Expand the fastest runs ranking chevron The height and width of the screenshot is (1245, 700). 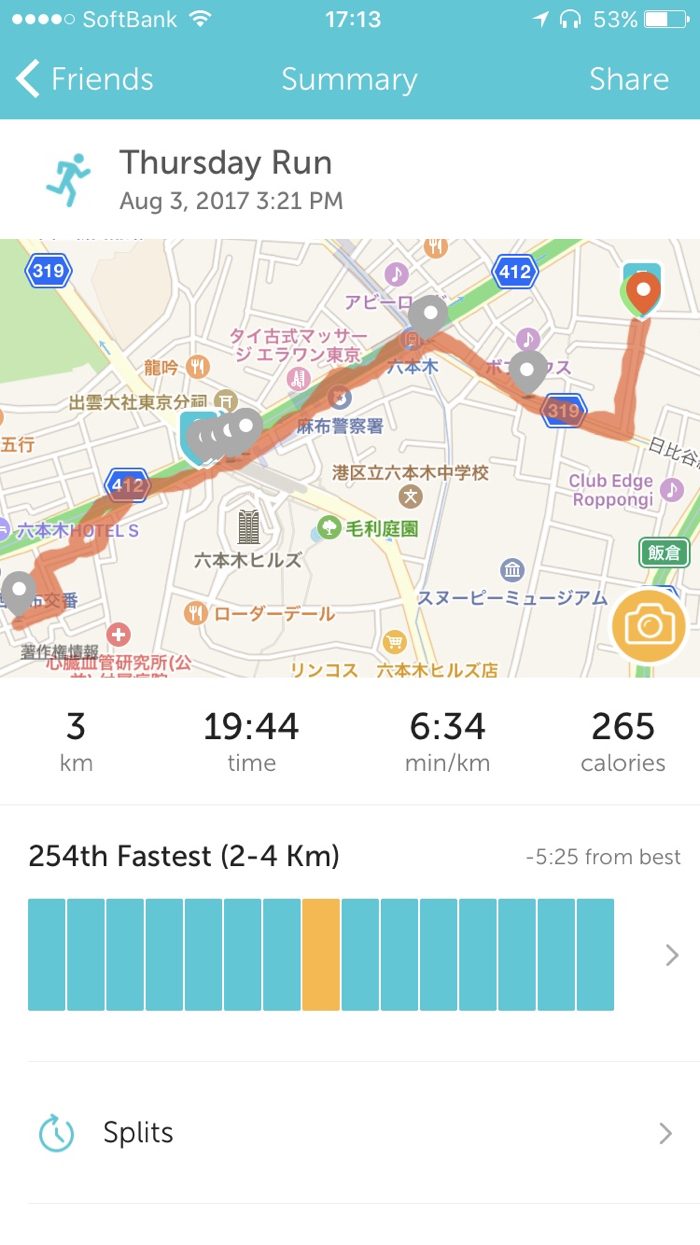tap(672, 956)
